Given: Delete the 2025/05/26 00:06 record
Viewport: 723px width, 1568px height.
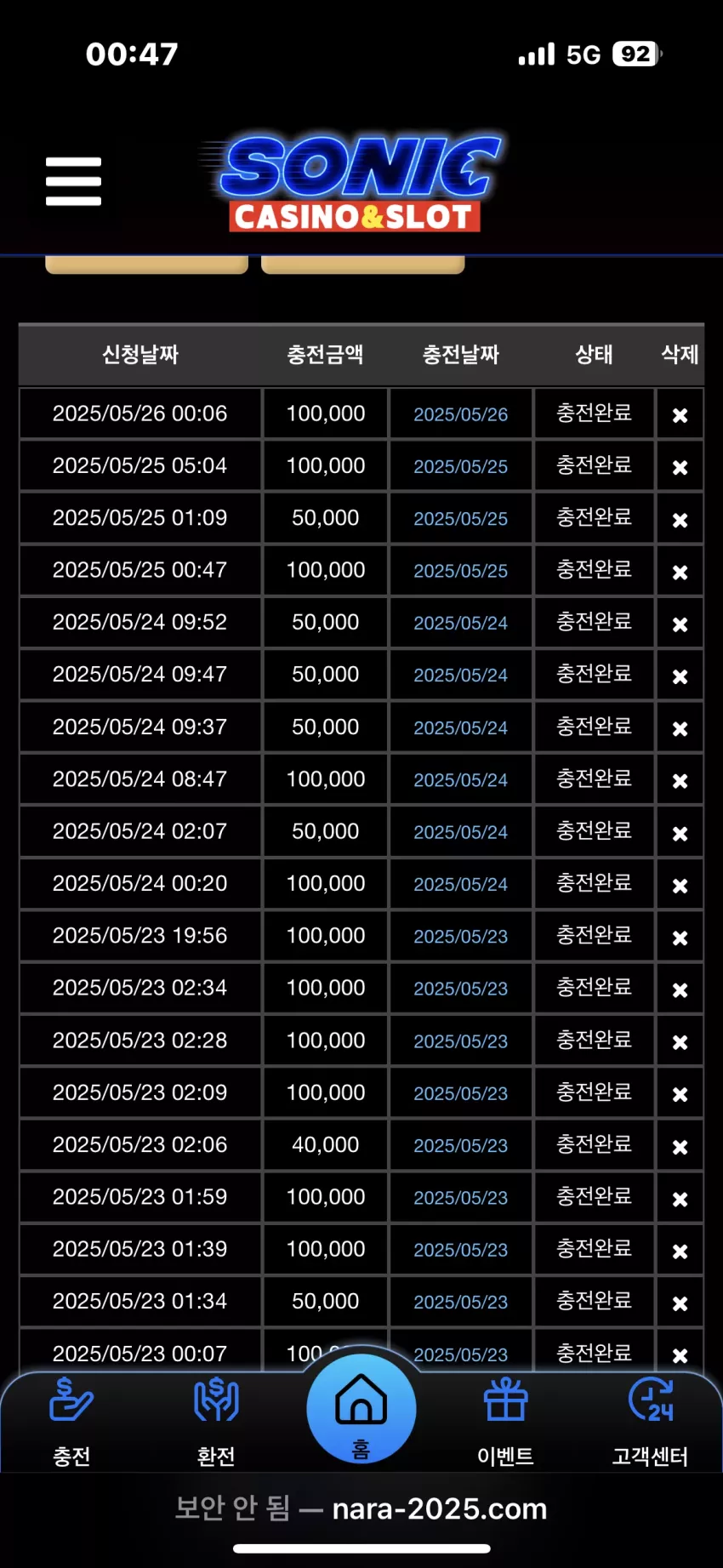Looking at the screenshot, I should click(680, 415).
